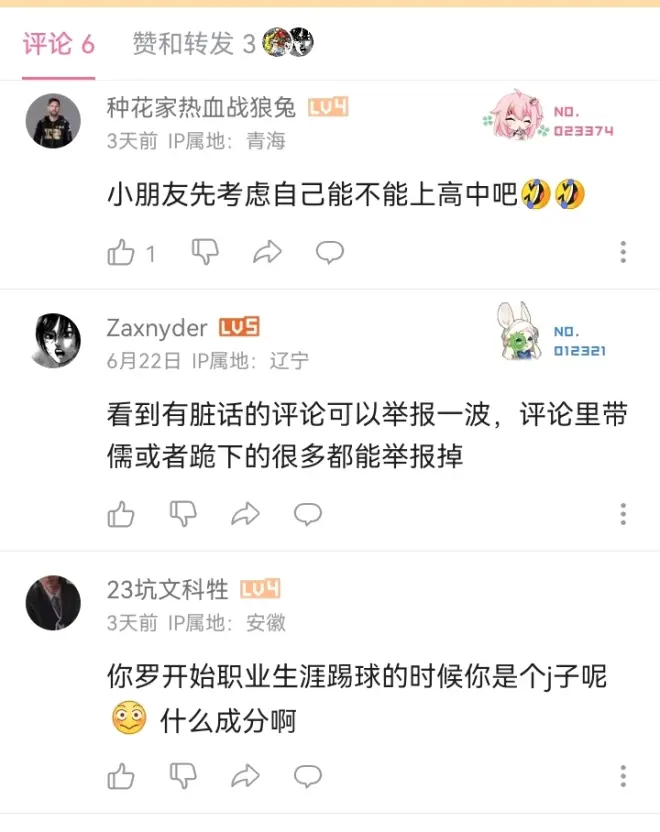The height and width of the screenshot is (832, 660).
Task: Open more options on 23坑文科牲's comment
Action: 623,775
